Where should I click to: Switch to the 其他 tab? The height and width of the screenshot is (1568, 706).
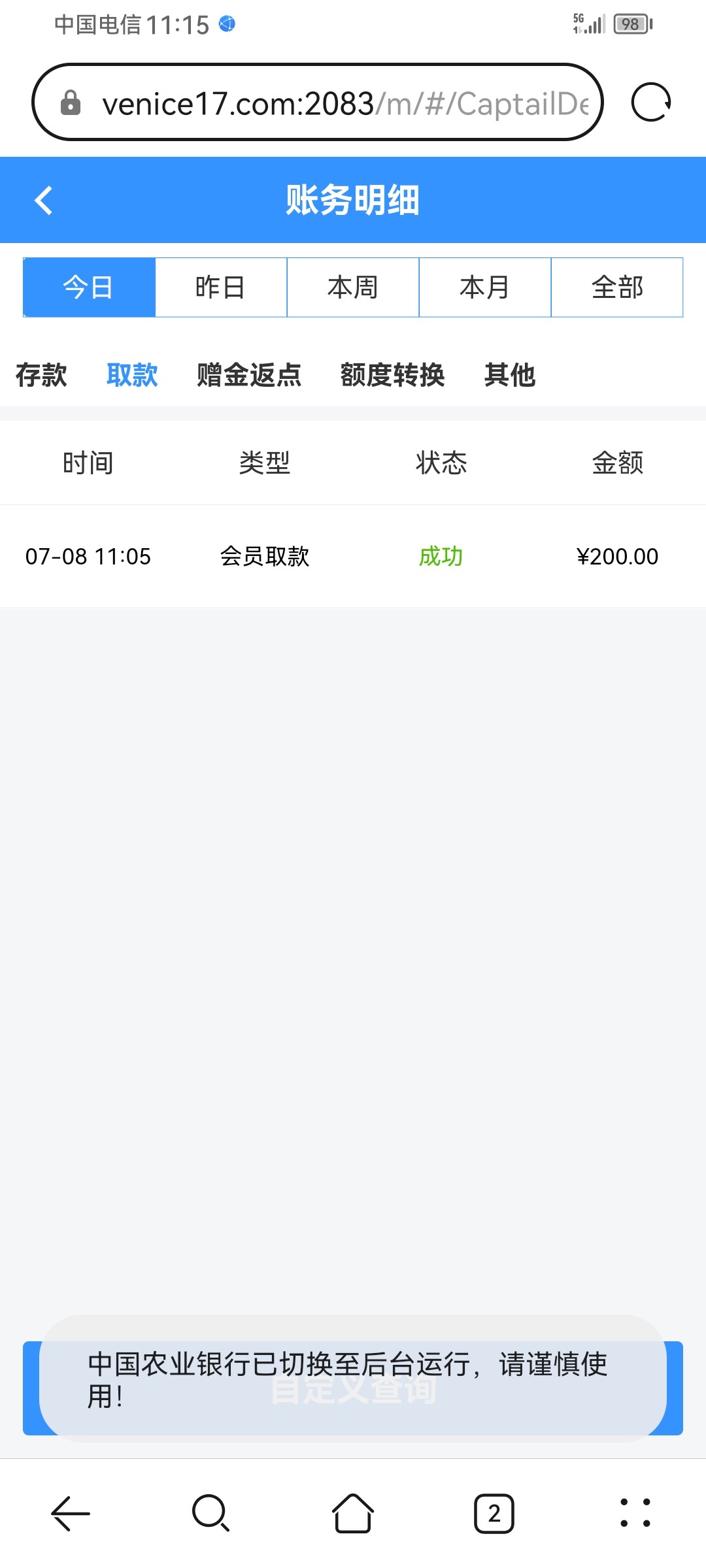pyautogui.click(x=510, y=375)
